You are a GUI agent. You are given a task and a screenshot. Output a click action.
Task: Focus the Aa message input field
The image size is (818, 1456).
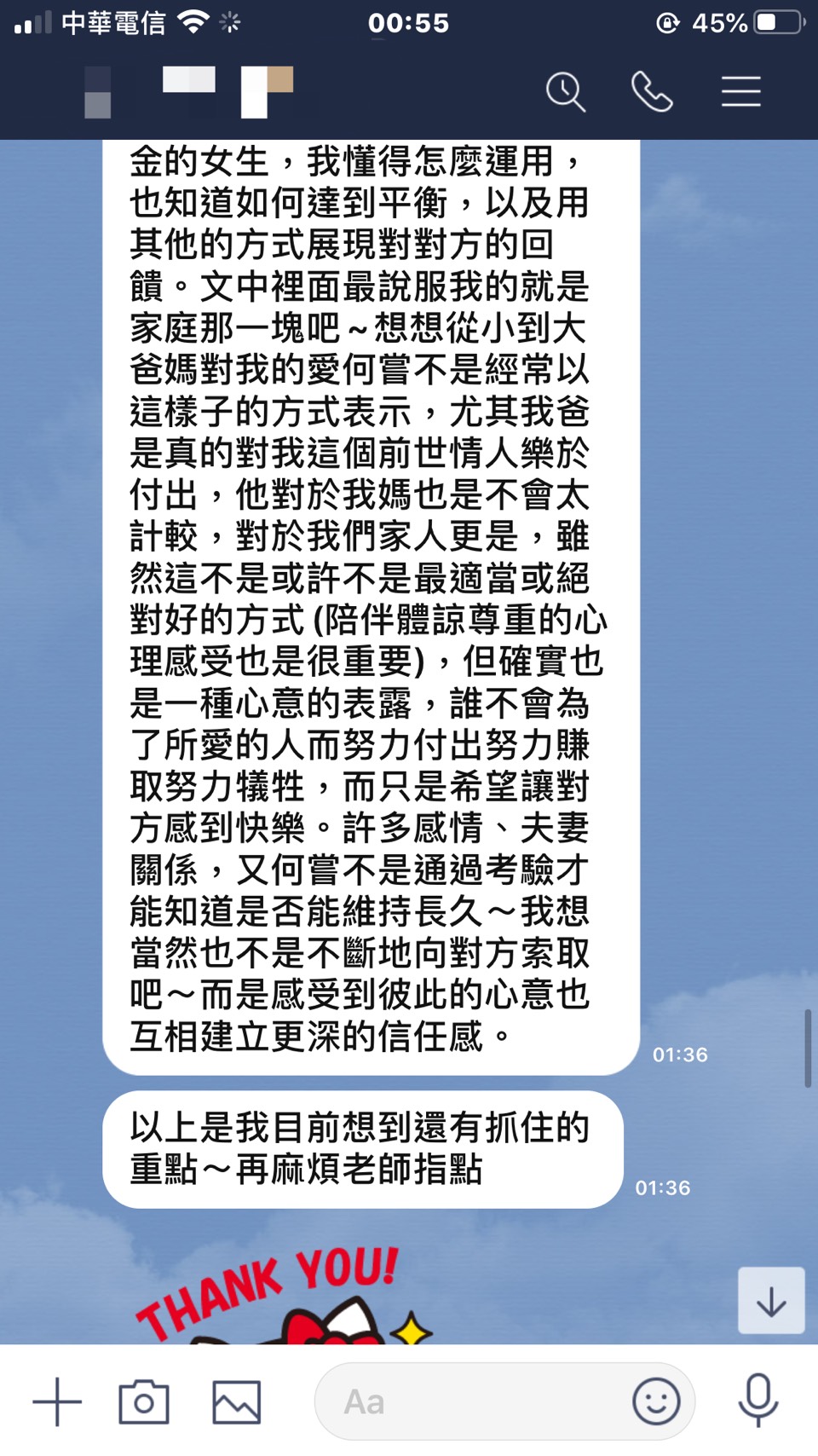pos(469,1401)
